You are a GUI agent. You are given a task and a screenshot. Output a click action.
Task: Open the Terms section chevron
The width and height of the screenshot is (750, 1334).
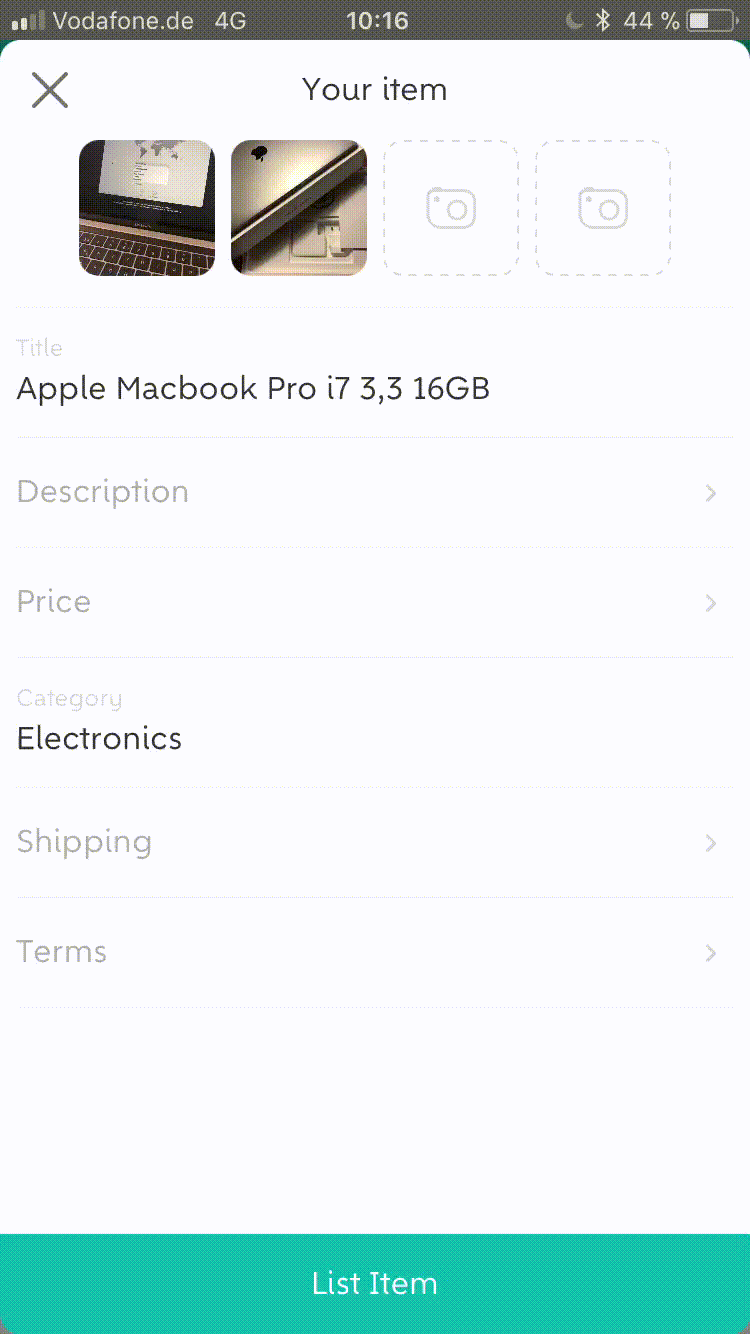710,952
